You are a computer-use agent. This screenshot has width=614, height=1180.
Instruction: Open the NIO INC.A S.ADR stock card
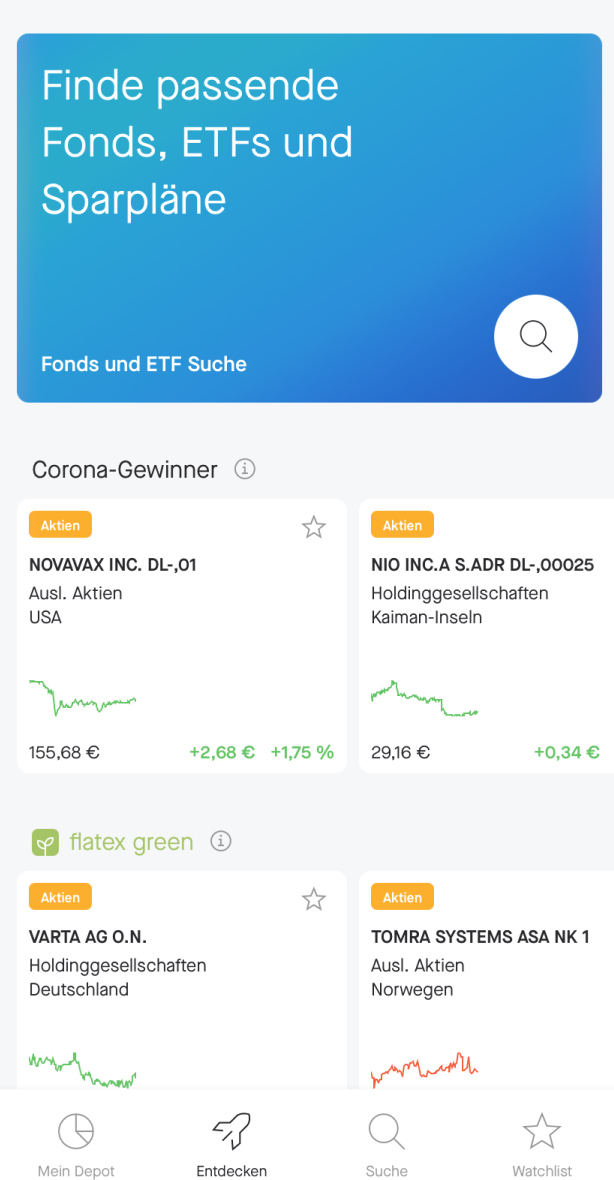pyautogui.click(x=486, y=635)
